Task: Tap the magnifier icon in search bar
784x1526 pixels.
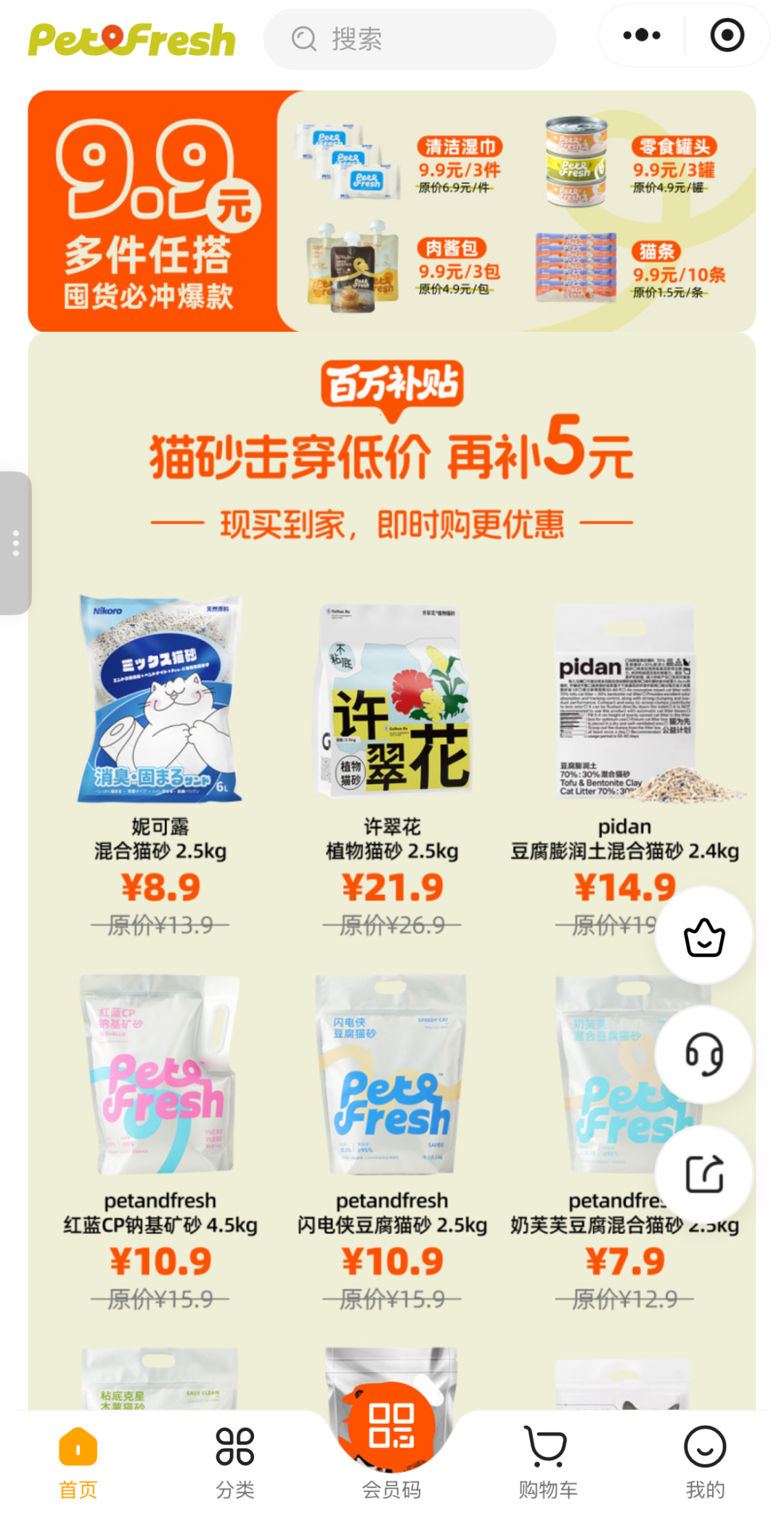Action: click(x=303, y=38)
